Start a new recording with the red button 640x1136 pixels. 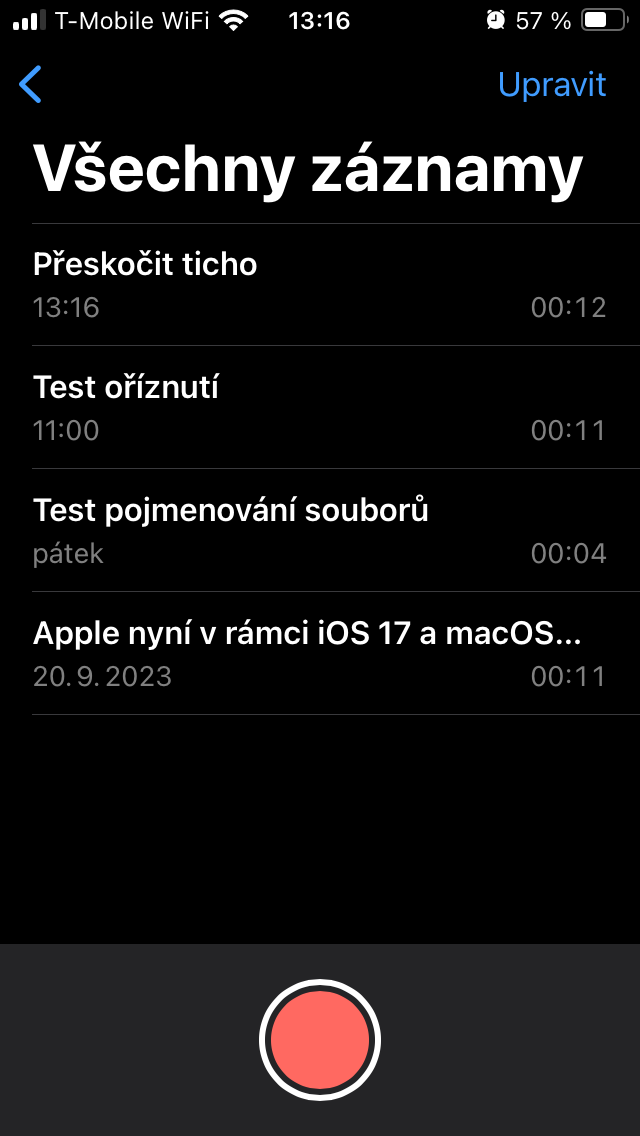pyautogui.click(x=320, y=1040)
